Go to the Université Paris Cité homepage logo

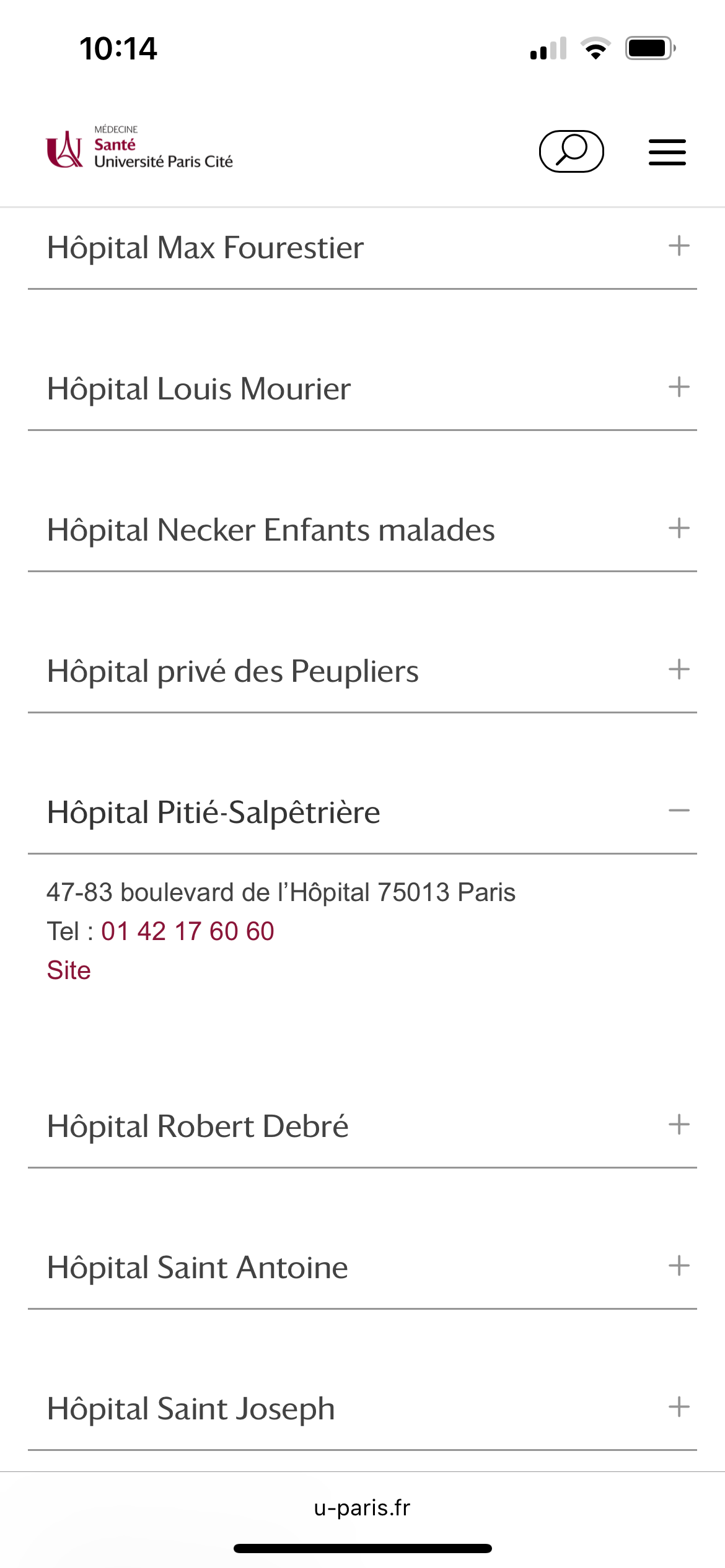click(139, 148)
